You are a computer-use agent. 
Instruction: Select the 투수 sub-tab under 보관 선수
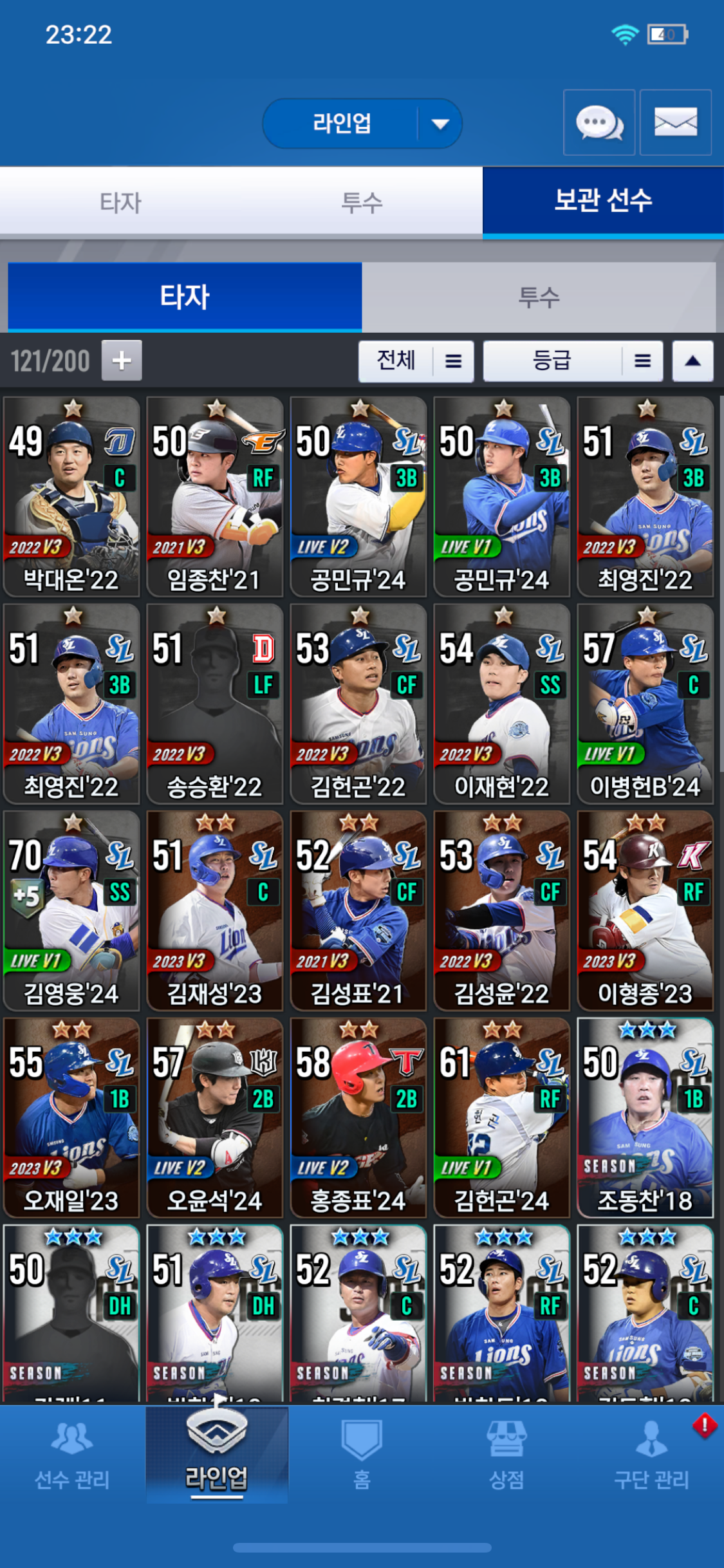click(539, 297)
